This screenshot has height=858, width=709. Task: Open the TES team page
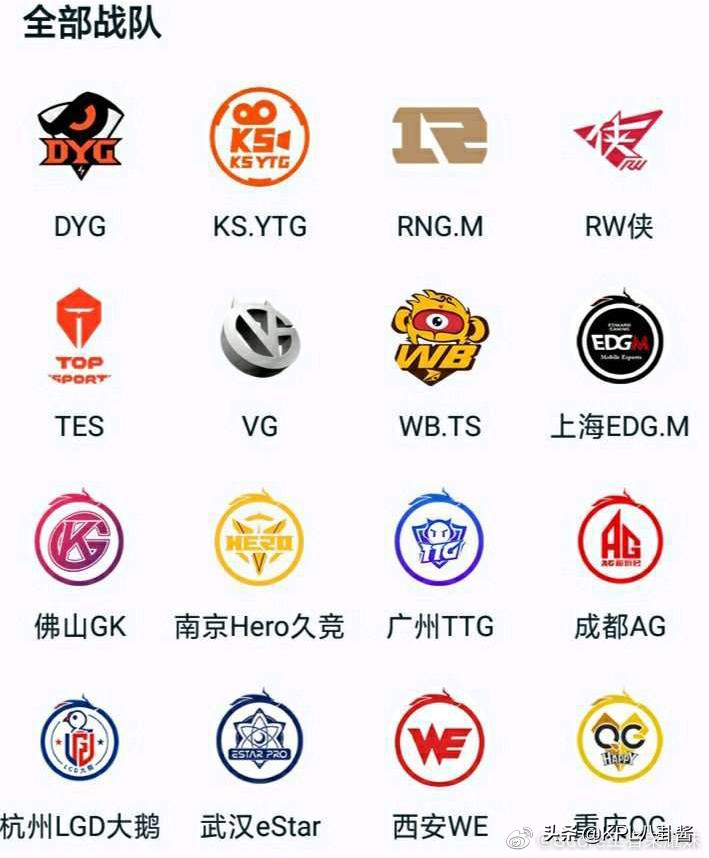(x=80, y=338)
